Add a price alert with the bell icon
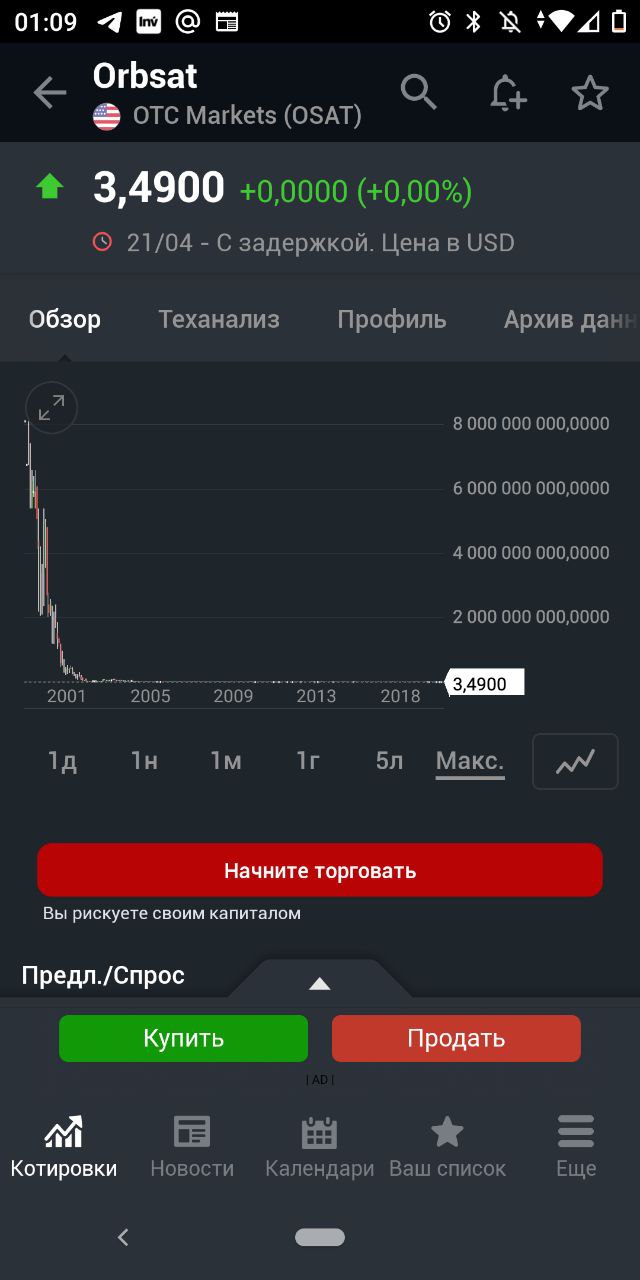This screenshot has width=640, height=1280. pyautogui.click(x=507, y=93)
